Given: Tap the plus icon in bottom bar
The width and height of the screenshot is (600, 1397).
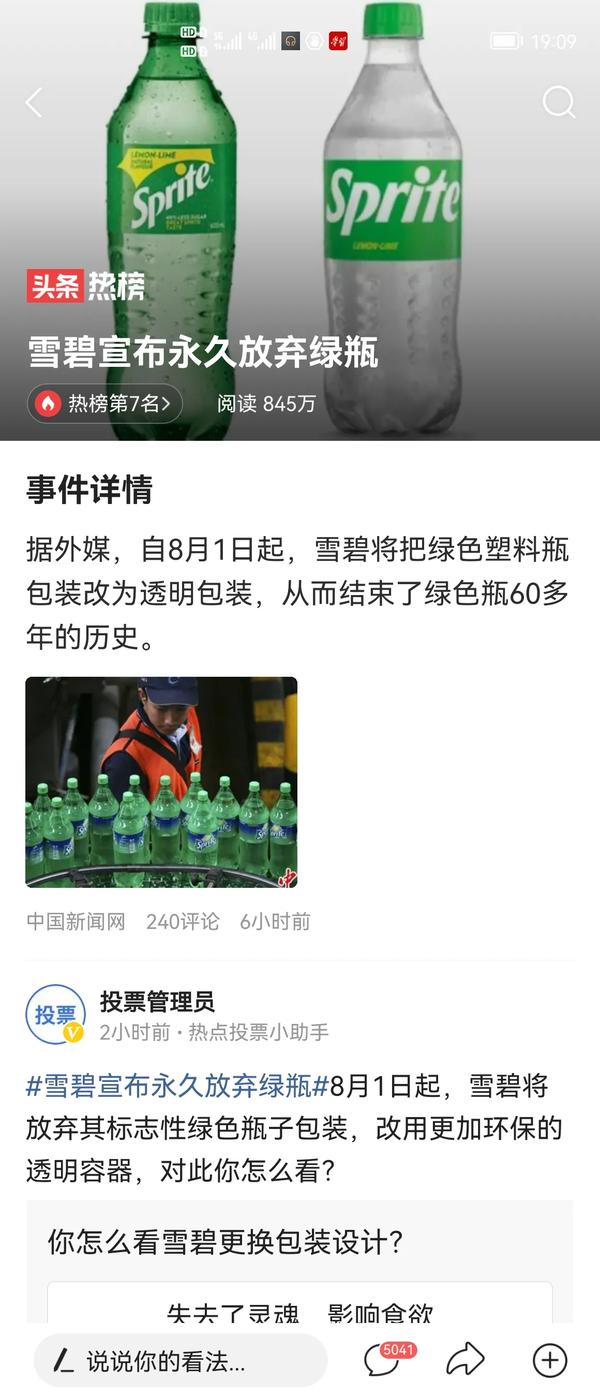Looking at the screenshot, I should click(550, 1360).
